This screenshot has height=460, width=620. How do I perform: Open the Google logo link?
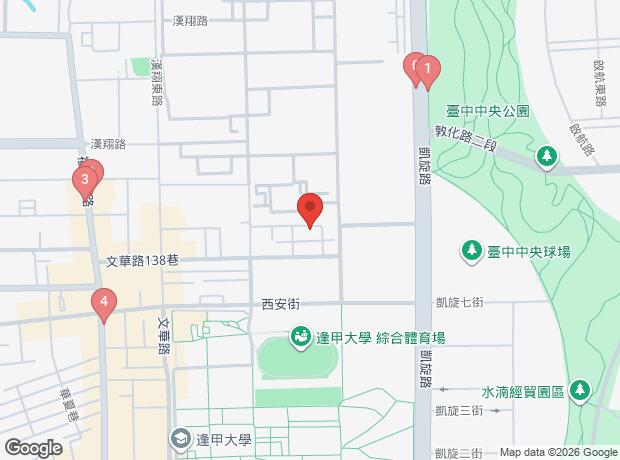(34, 448)
